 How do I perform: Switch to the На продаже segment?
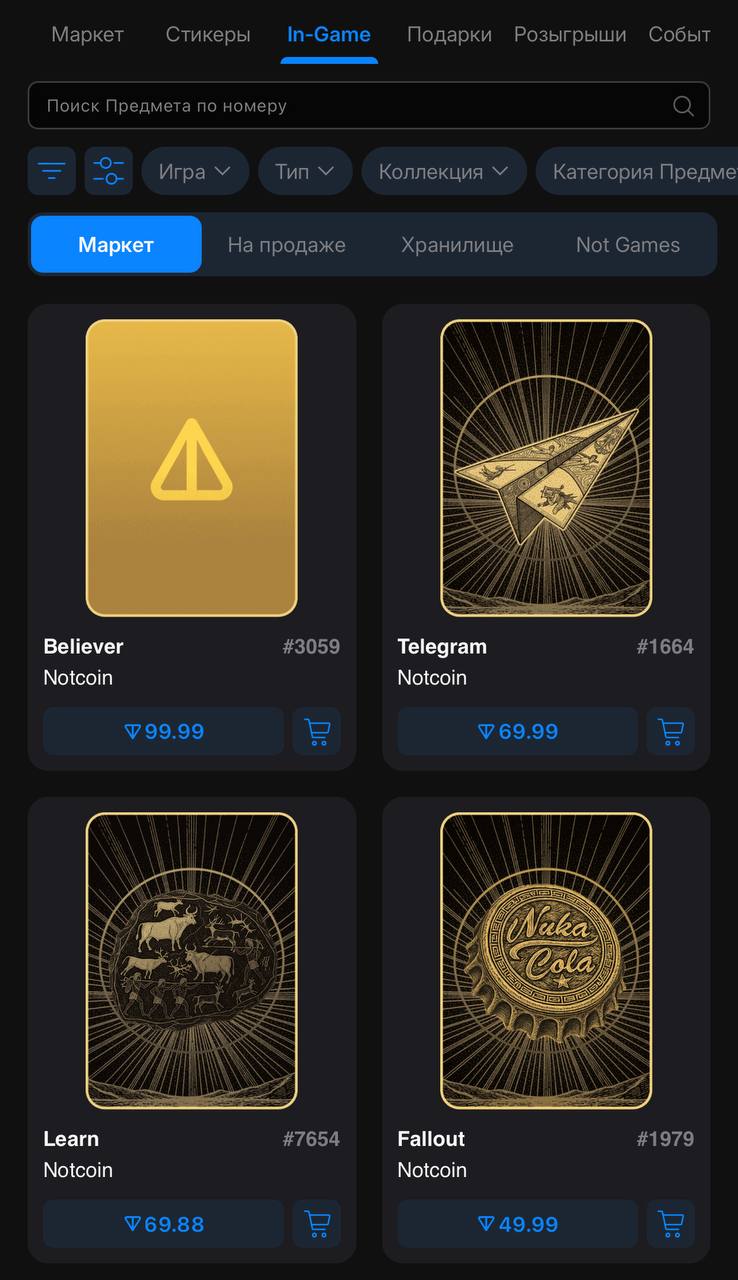[286, 245]
